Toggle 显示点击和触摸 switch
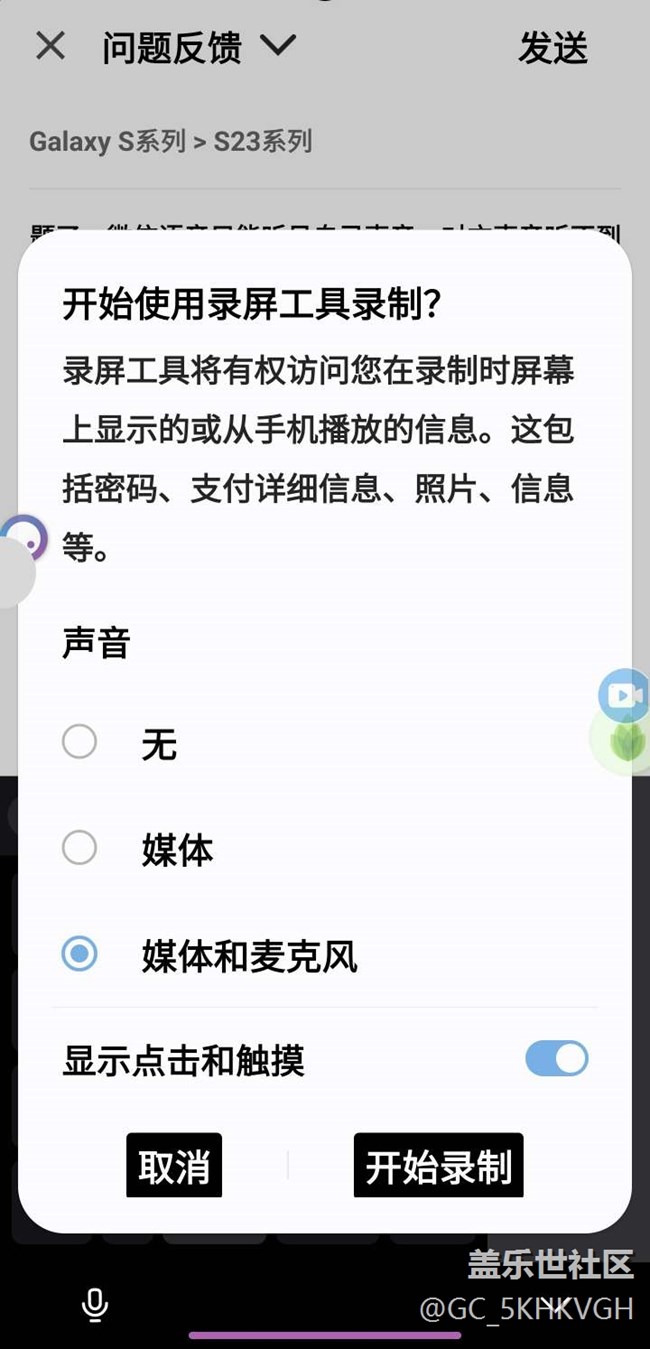The image size is (650, 1349). point(556,1058)
